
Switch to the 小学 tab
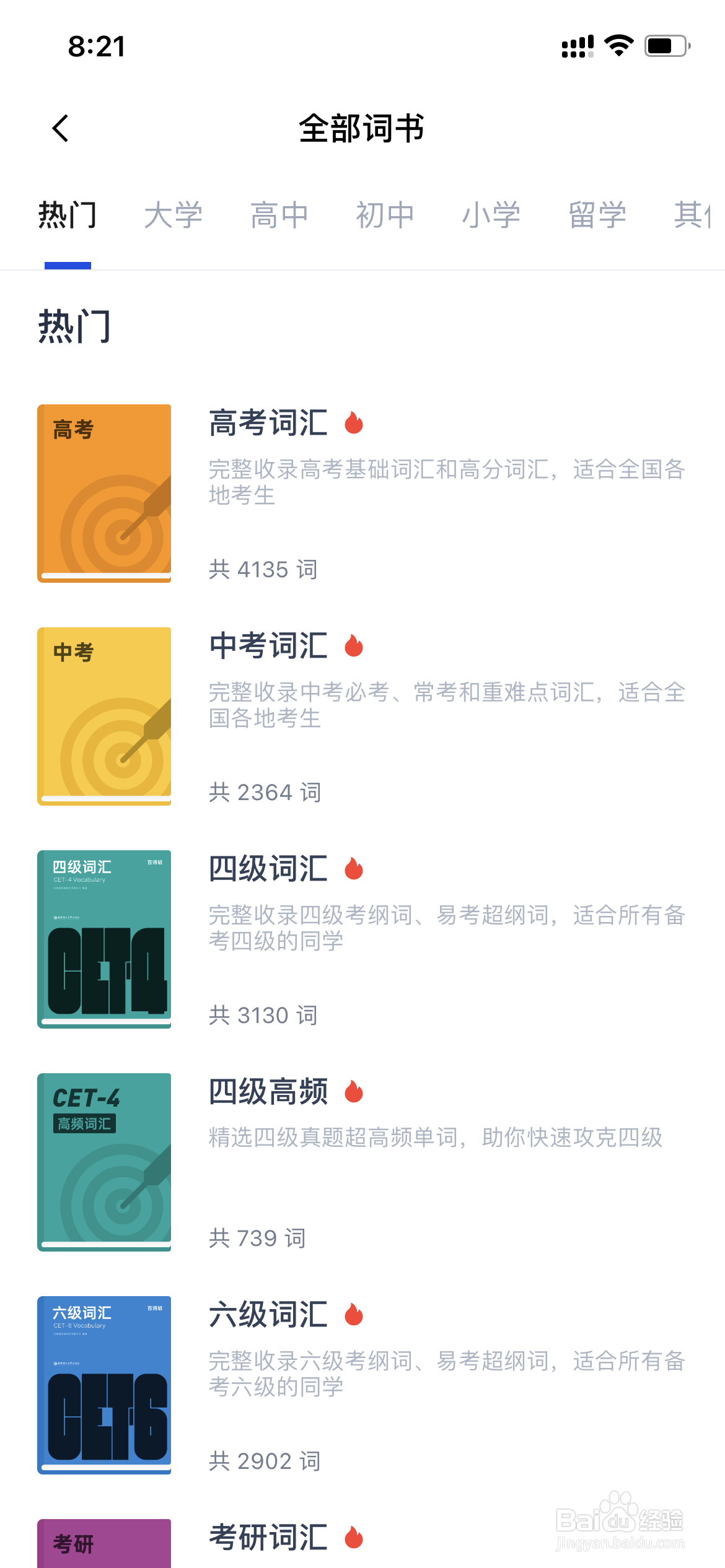tap(491, 216)
